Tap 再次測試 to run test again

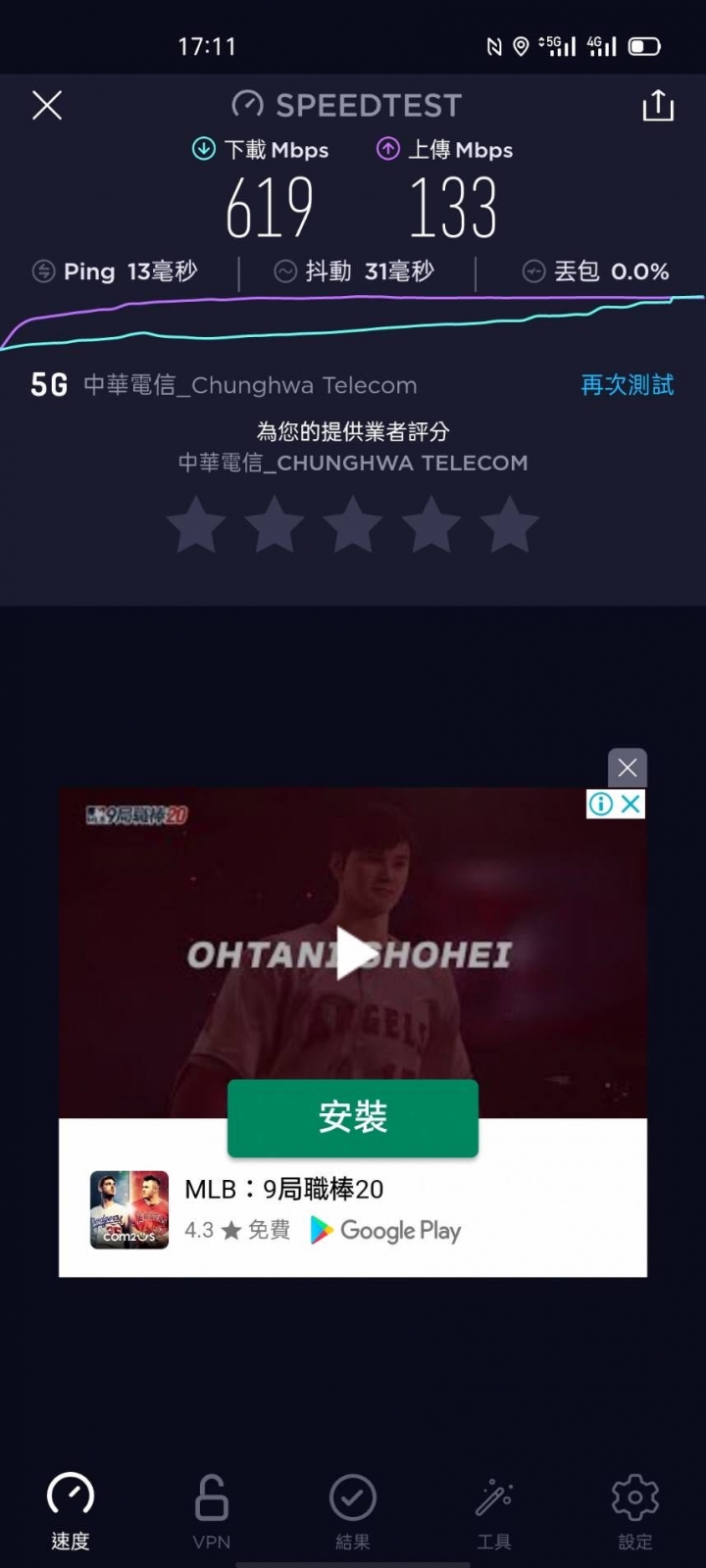click(x=627, y=385)
